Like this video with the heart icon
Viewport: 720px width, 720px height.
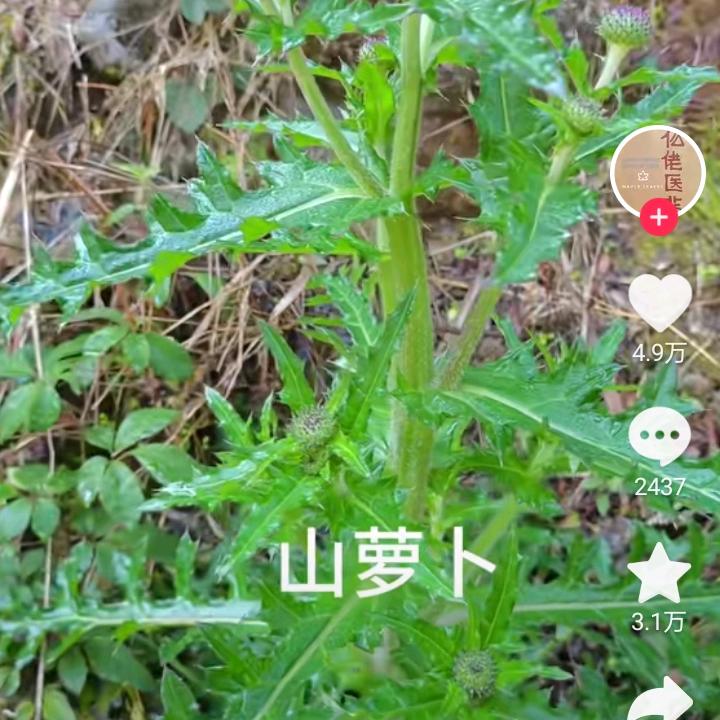(x=659, y=301)
